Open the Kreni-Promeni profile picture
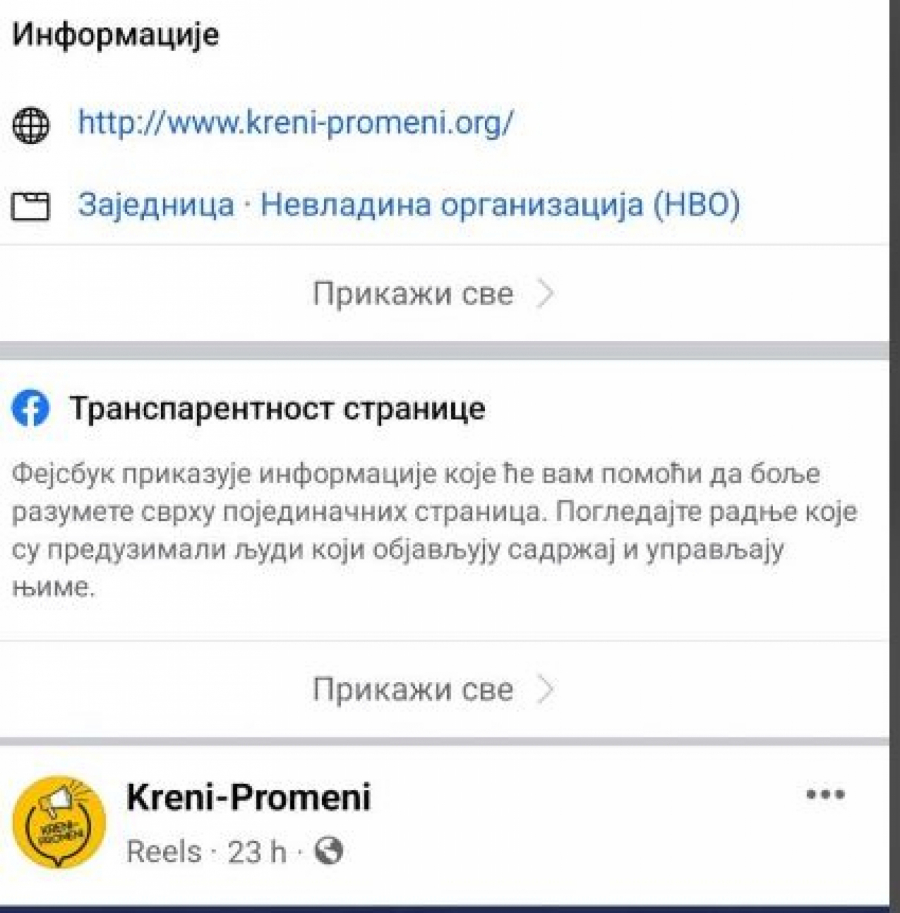Image resolution: width=900 pixels, height=913 pixels. pyautogui.click(x=59, y=824)
